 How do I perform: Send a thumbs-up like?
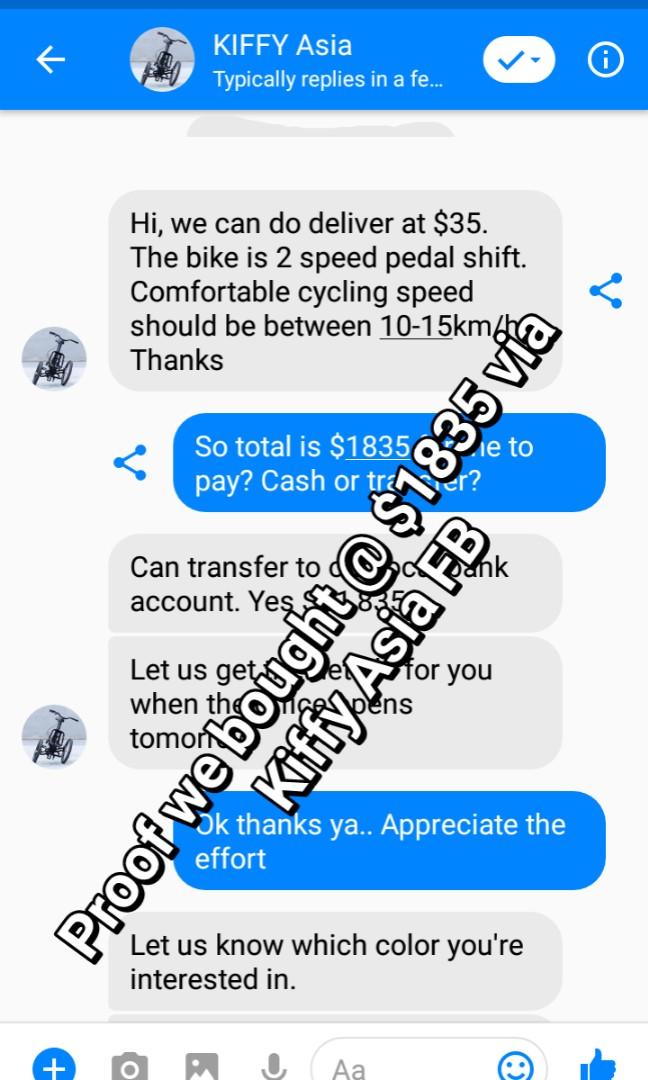tap(598, 1064)
